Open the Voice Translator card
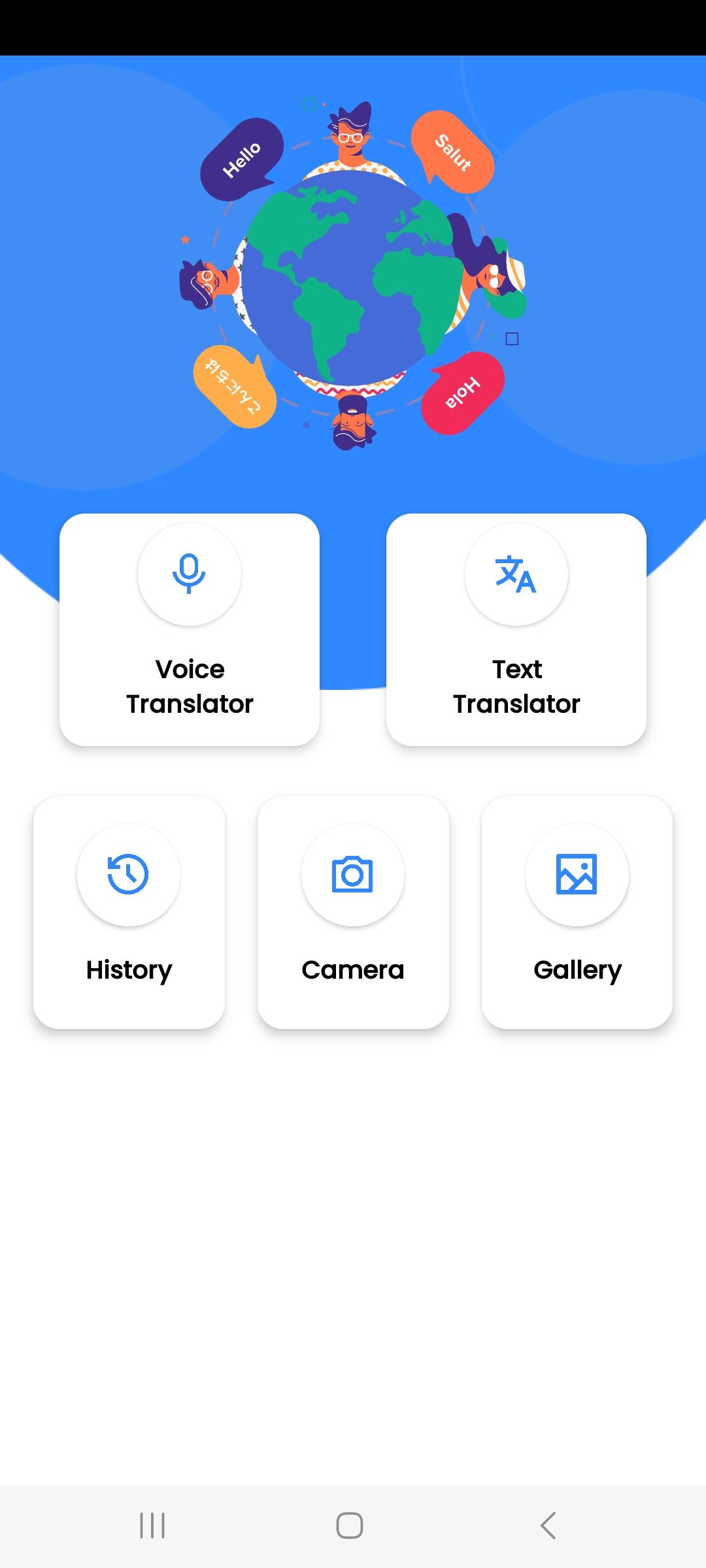This screenshot has height=1568, width=706. [x=190, y=629]
